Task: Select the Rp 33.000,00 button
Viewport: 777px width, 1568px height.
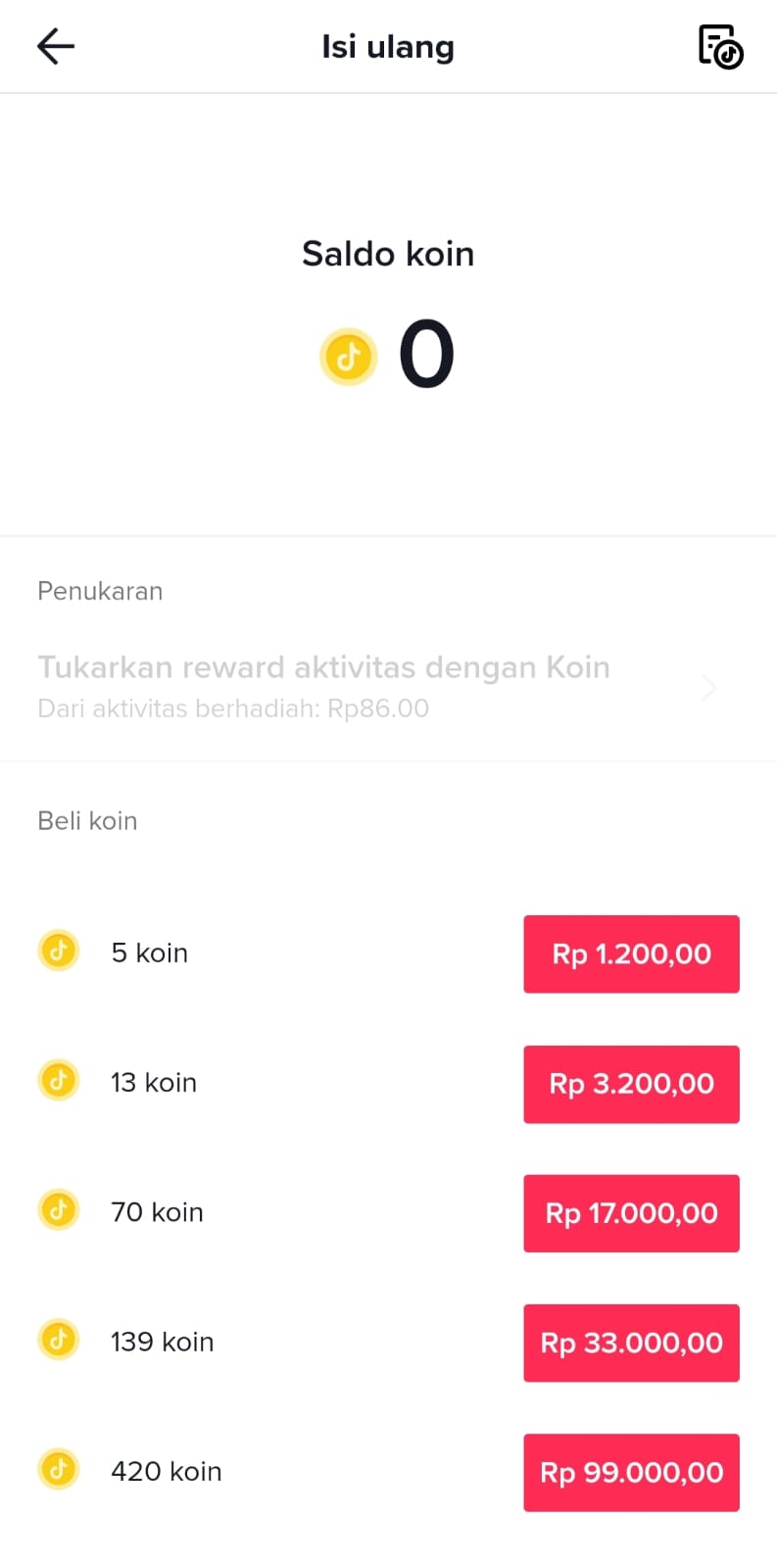Action: click(x=631, y=1343)
